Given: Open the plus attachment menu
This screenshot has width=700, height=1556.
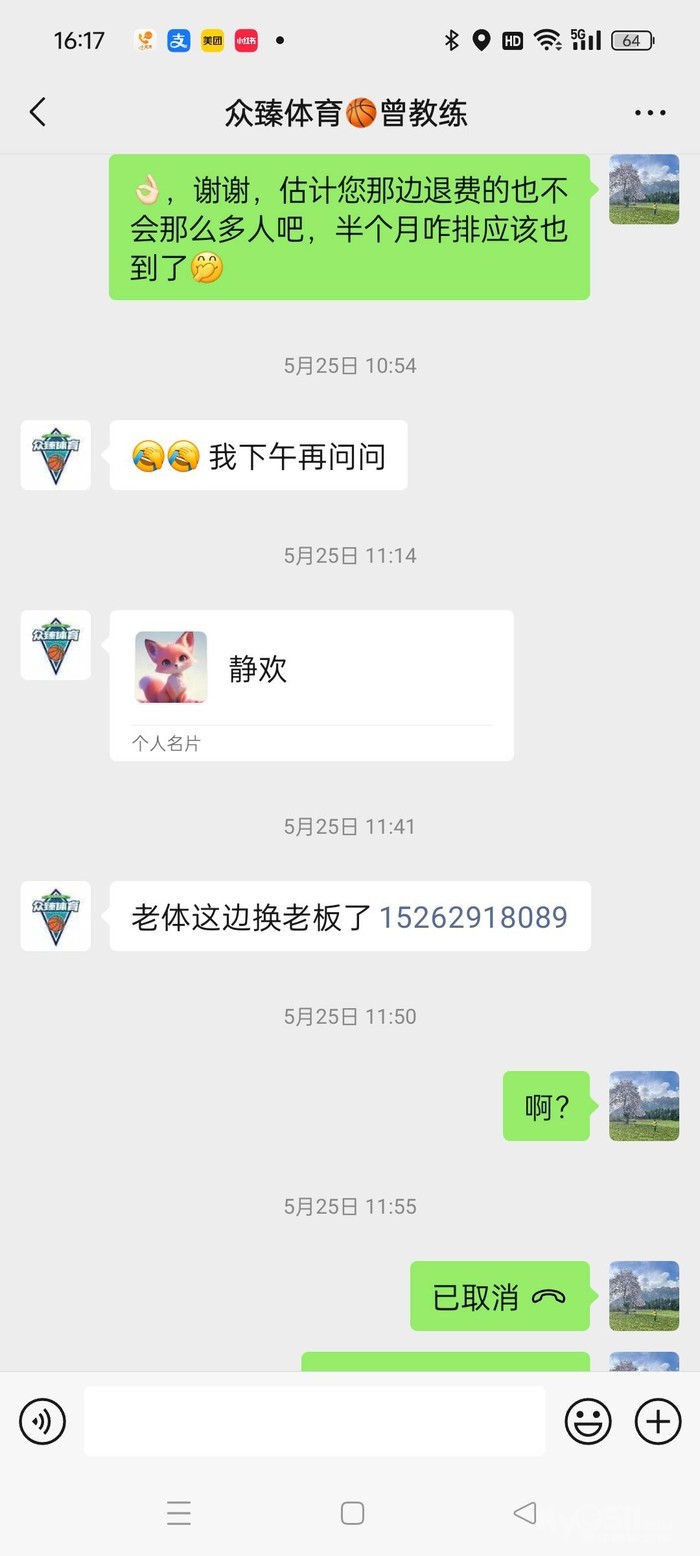Looking at the screenshot, I should [x=658, y=1421].
